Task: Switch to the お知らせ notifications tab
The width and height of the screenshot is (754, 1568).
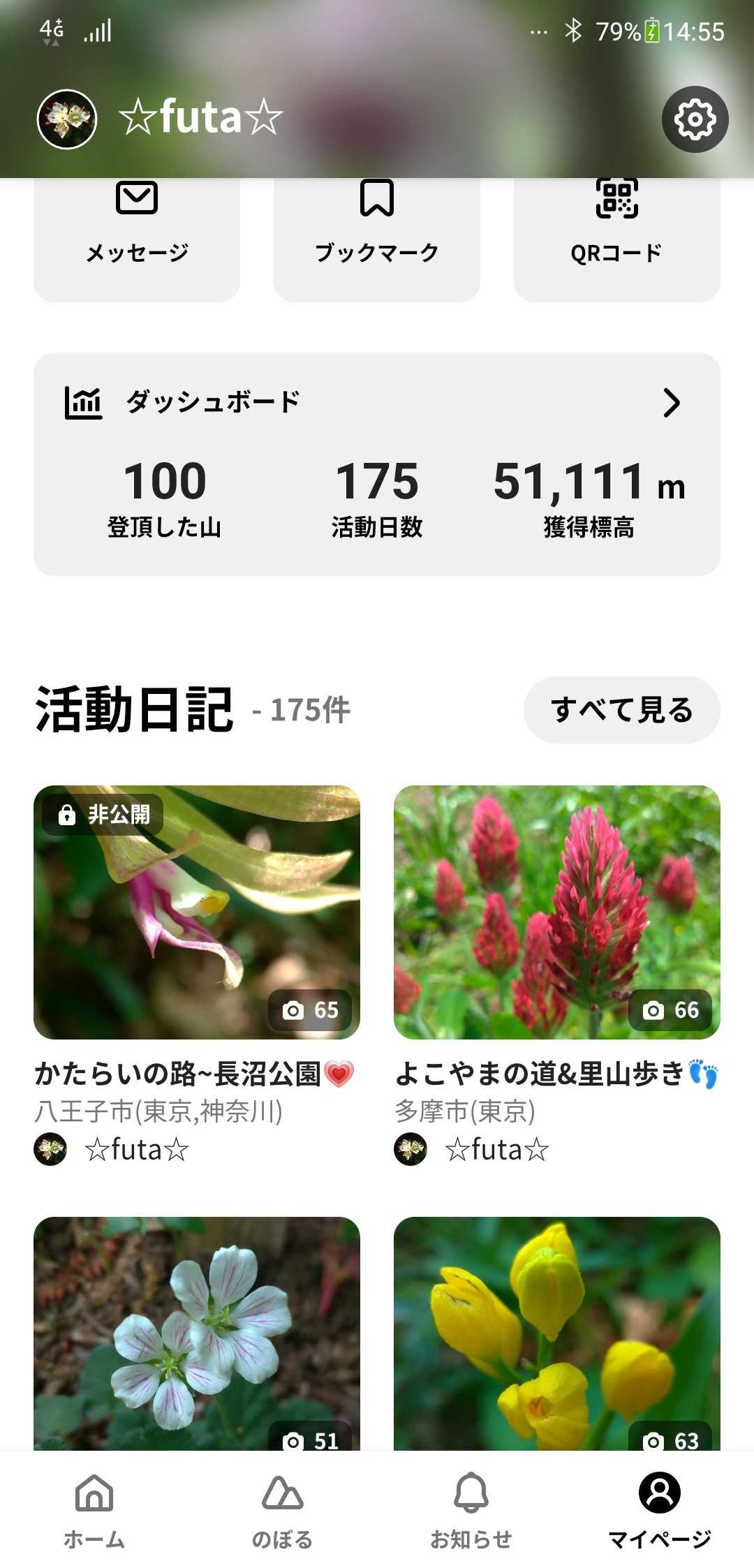Action: [471, 1510]
